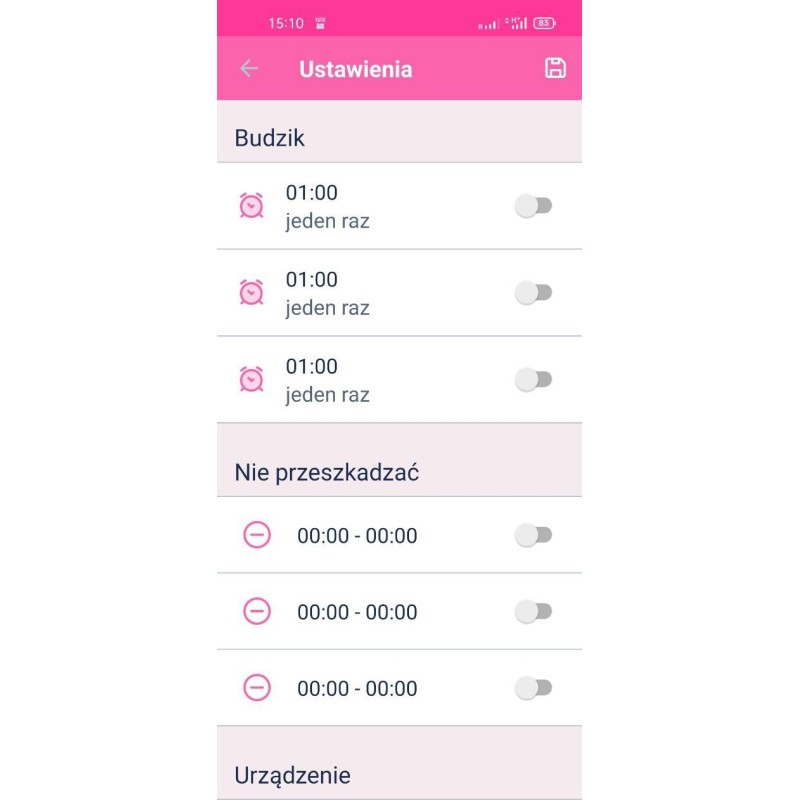Screen dimensions: 800x800
Task: Tap the third 00:00 - 00:00 time range
Action: [357, 688]
